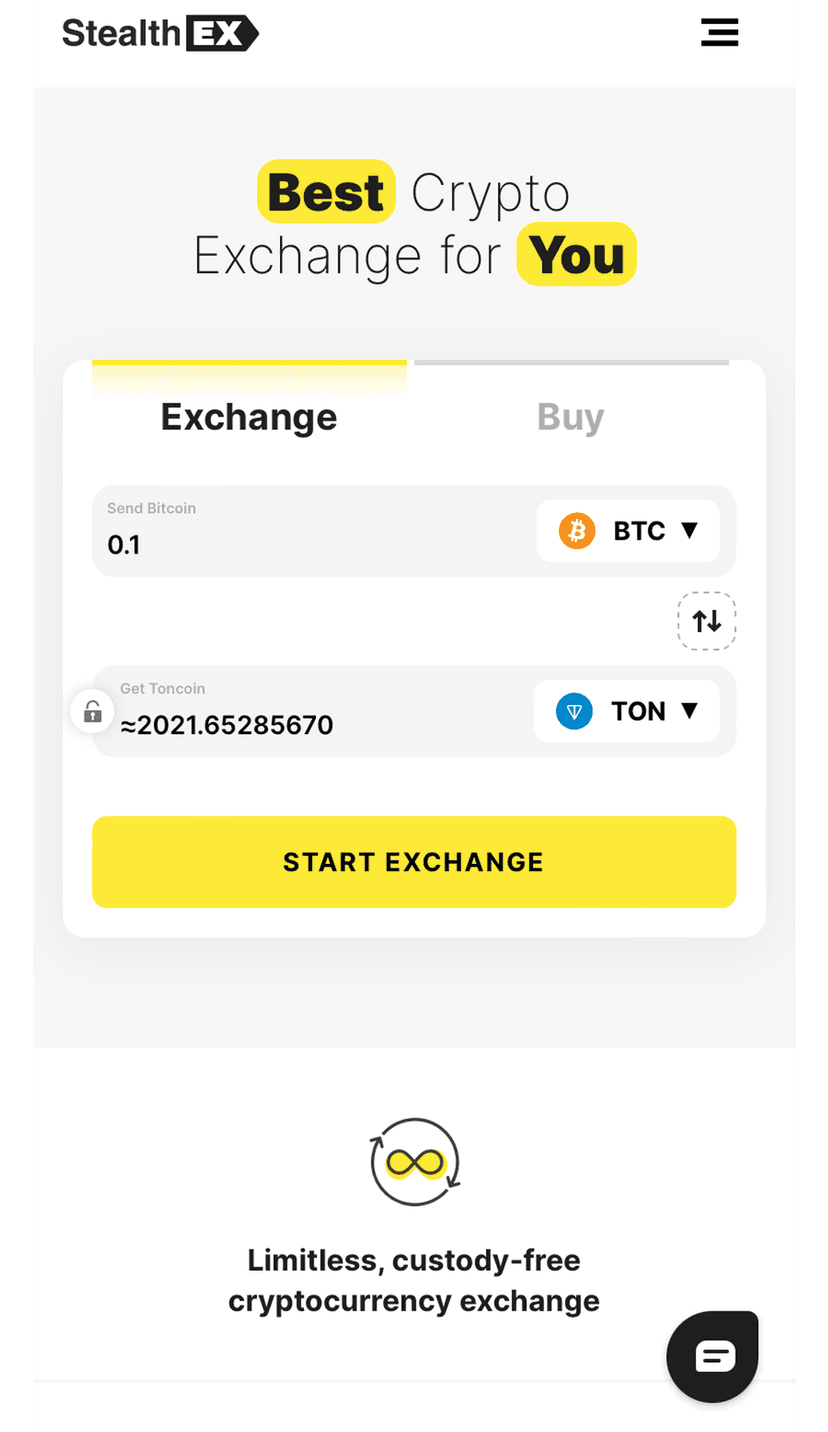Select the Exchange tab
Viewport: 828px width, 1432px height.
pyautogui.click(x=249, y=416)
